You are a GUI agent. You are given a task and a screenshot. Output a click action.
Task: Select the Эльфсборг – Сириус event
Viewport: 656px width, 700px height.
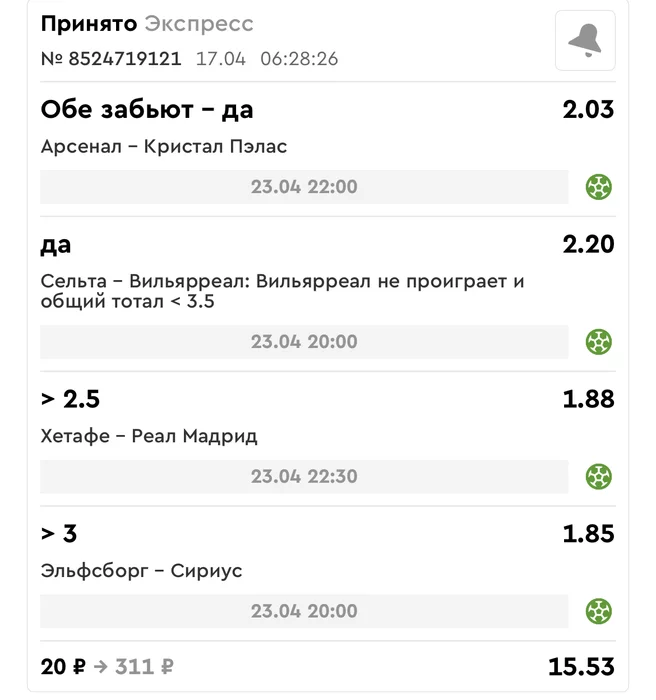(141, 571)
